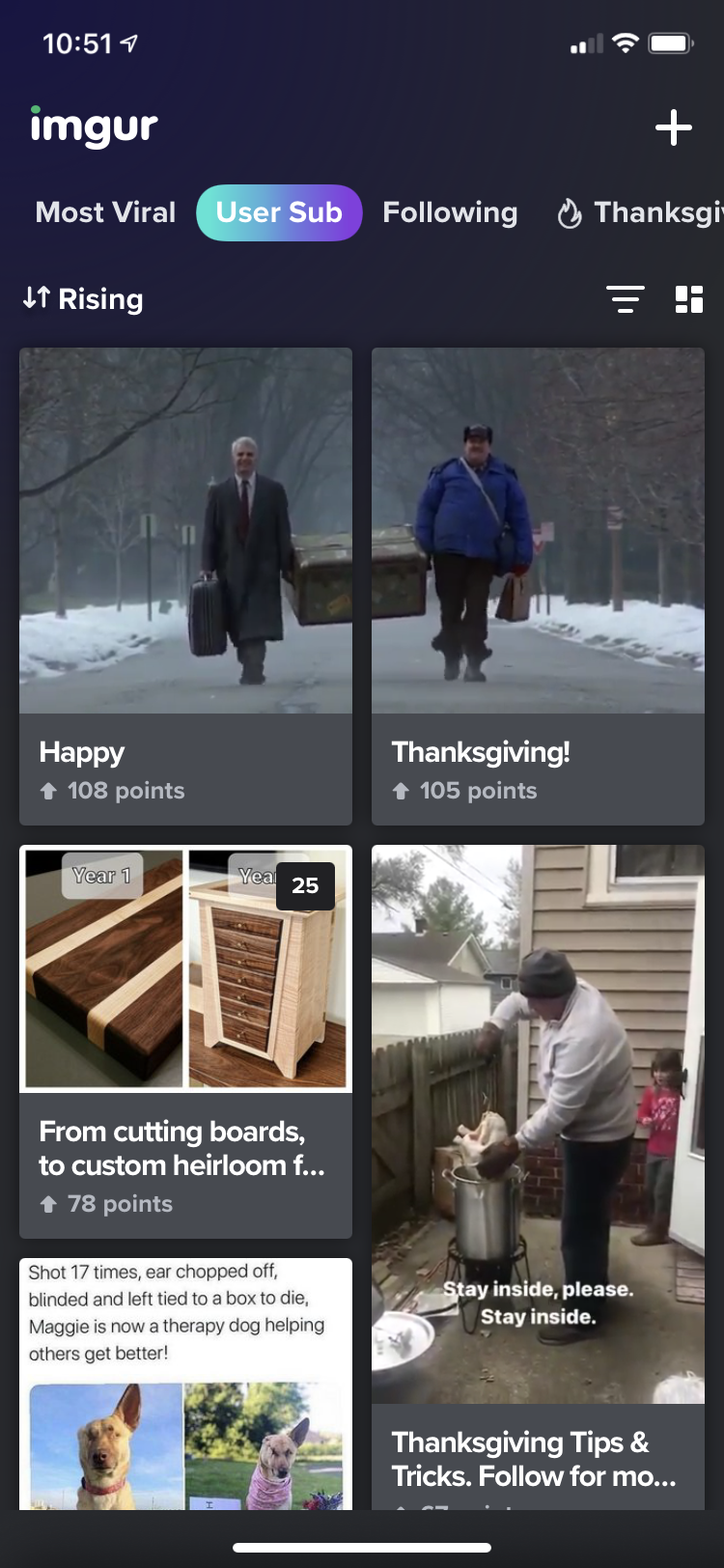Open the Following tab
Image resolution: width=724 pixels, height=1568 pixels.
pos(450,212)
